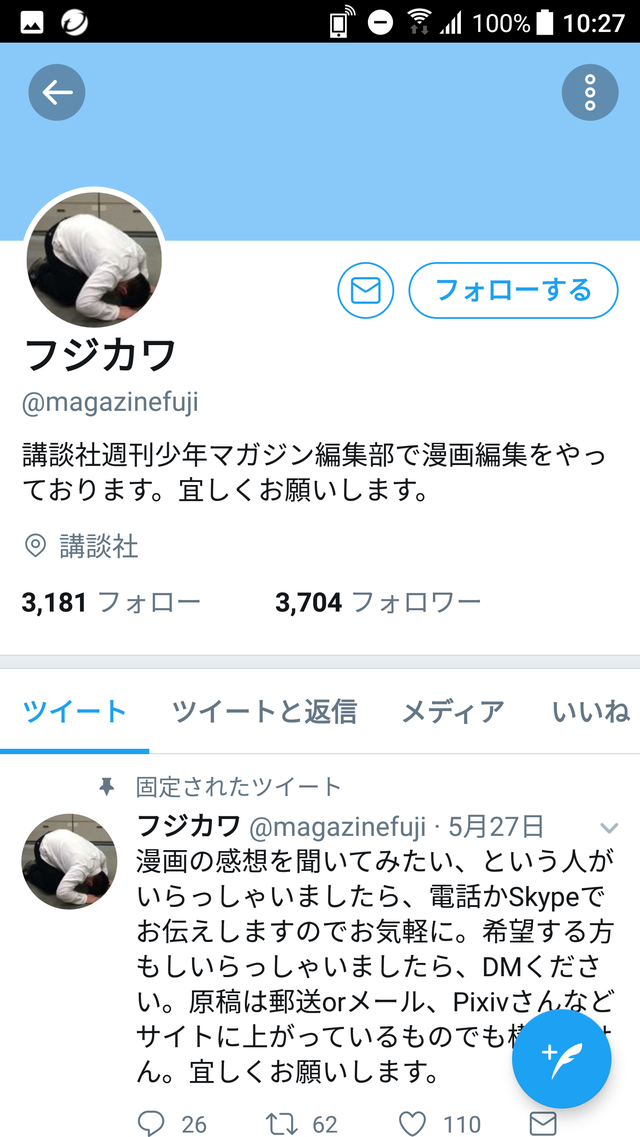Follow フジカワ with フォローする button
This screenshot has height=1137, width=640.
click(x=513, y=291)
